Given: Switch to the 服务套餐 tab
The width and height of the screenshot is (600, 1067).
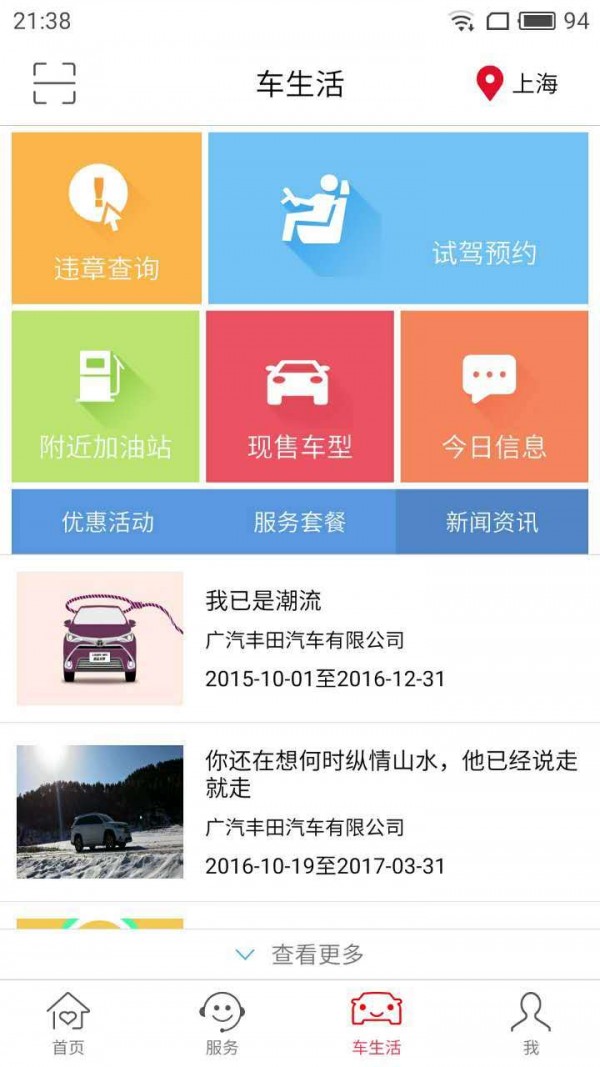Looking at the screenshot, I should pos(300,522).
